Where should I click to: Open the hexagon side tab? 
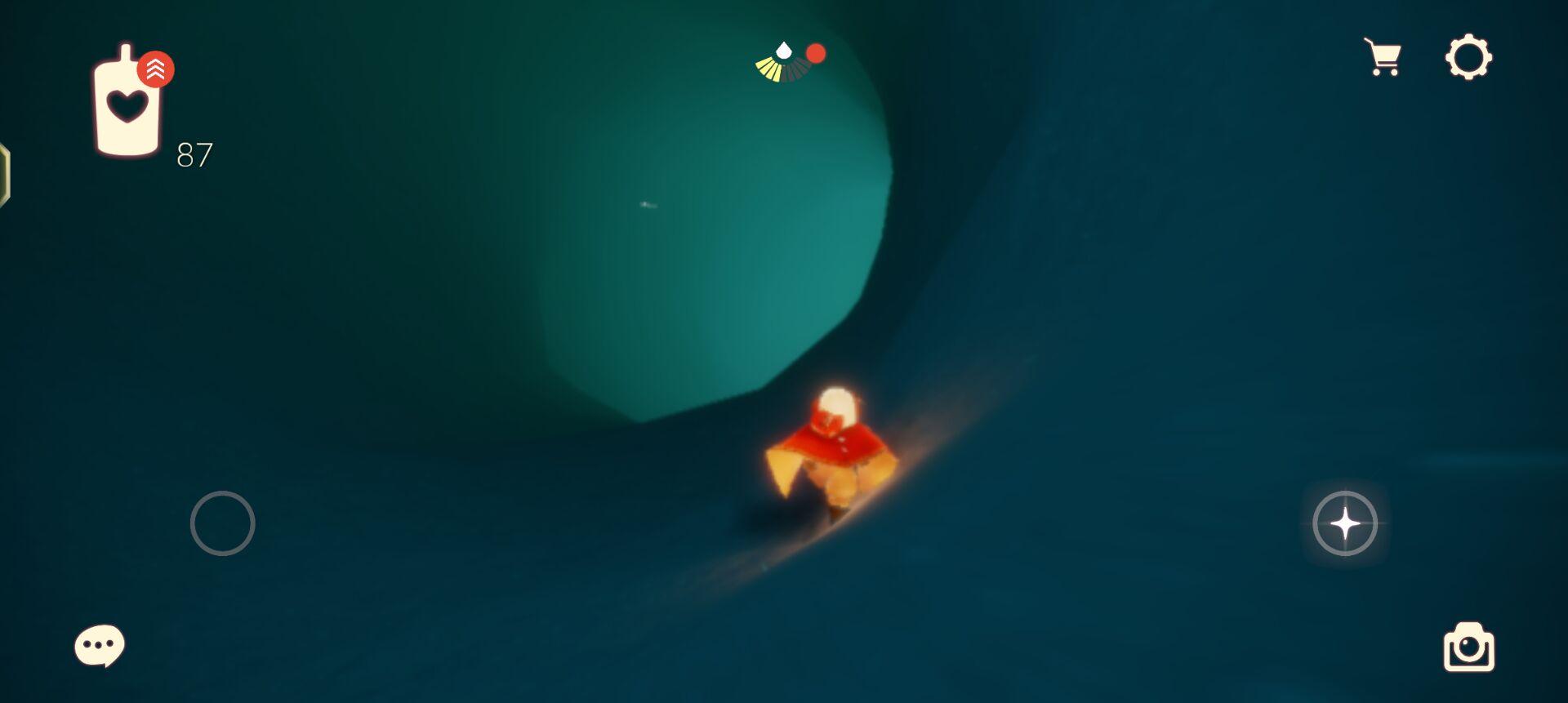pyautogui.click(x=4, y=174)
